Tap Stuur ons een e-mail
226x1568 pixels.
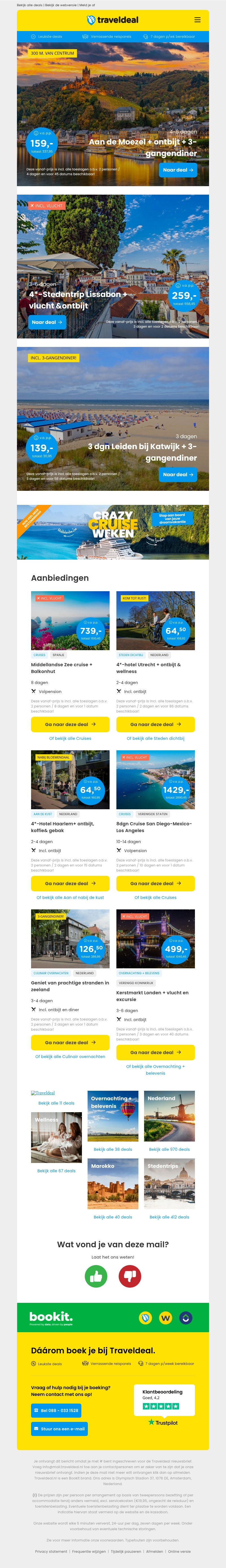pyautogui.click(x=59, y=1429)
